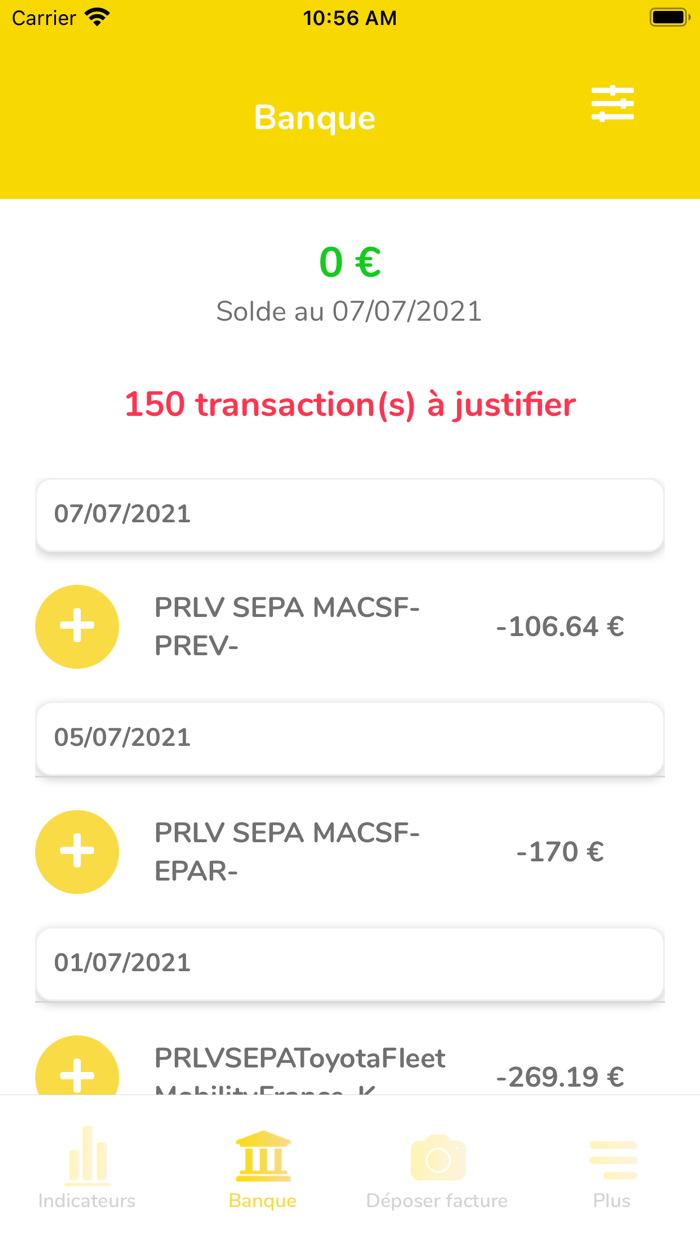Open the PRLVSEPAToyotaFleet transaction of -269.19 €
The height and width of the screenshot is (1244, 700).
pos(300,1066)
